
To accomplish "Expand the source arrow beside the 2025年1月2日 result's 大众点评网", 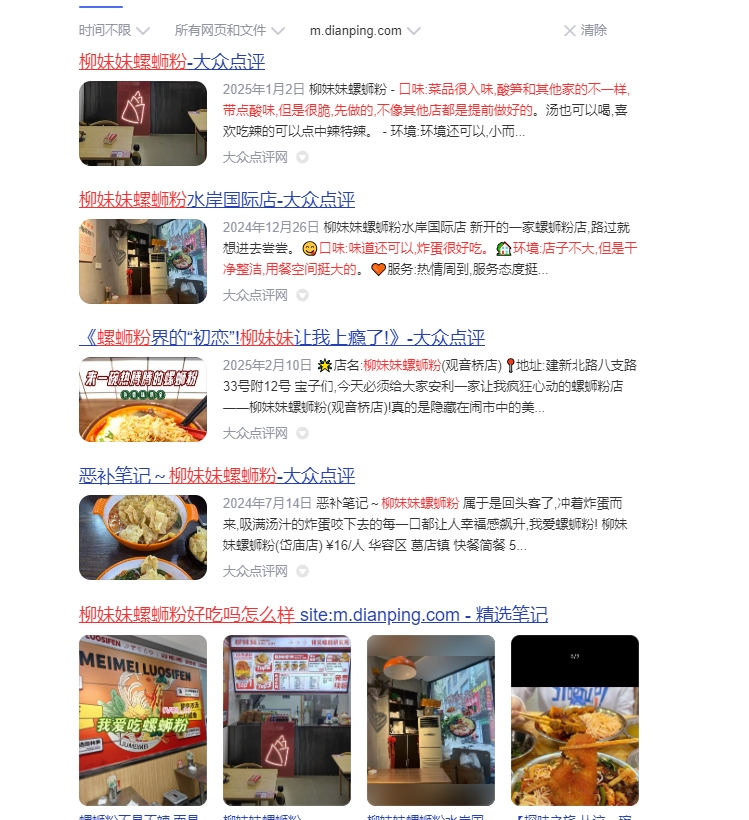I will 302,157.
